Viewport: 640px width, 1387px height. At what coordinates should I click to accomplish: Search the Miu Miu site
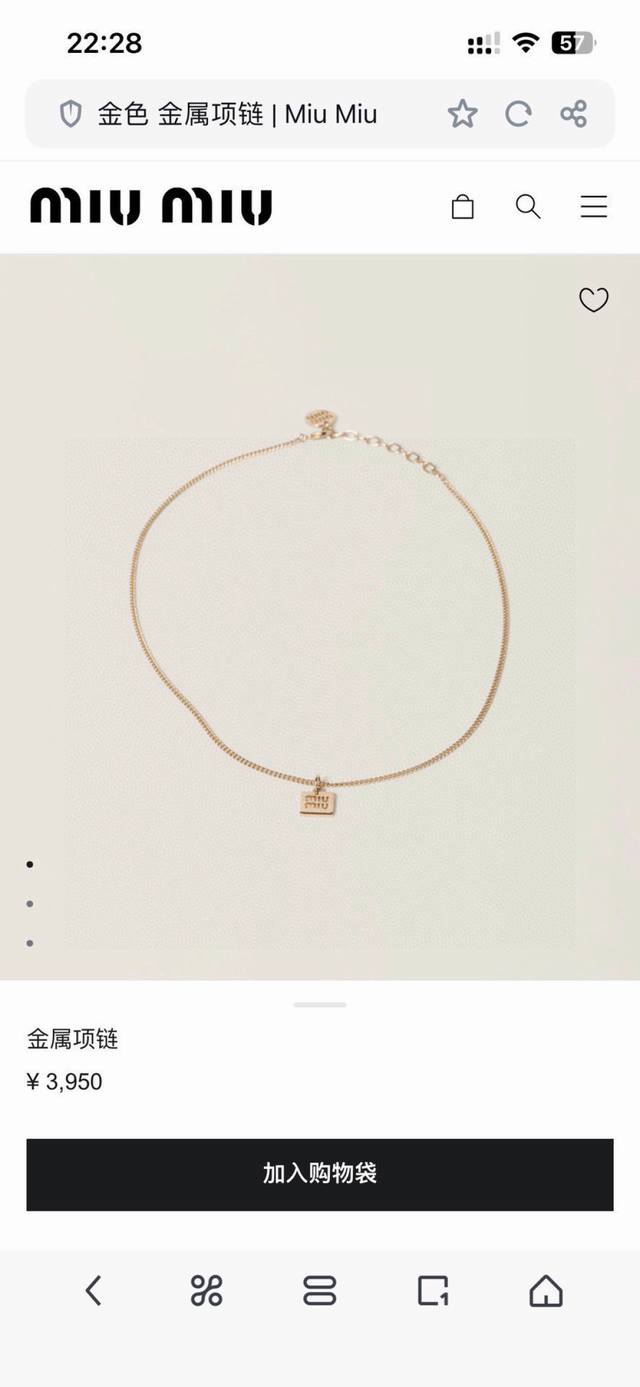coord(528,207)
